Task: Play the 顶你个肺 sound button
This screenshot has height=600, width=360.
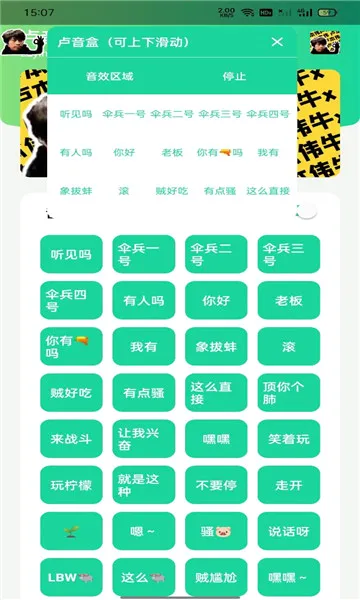Action: click(289, 393)
